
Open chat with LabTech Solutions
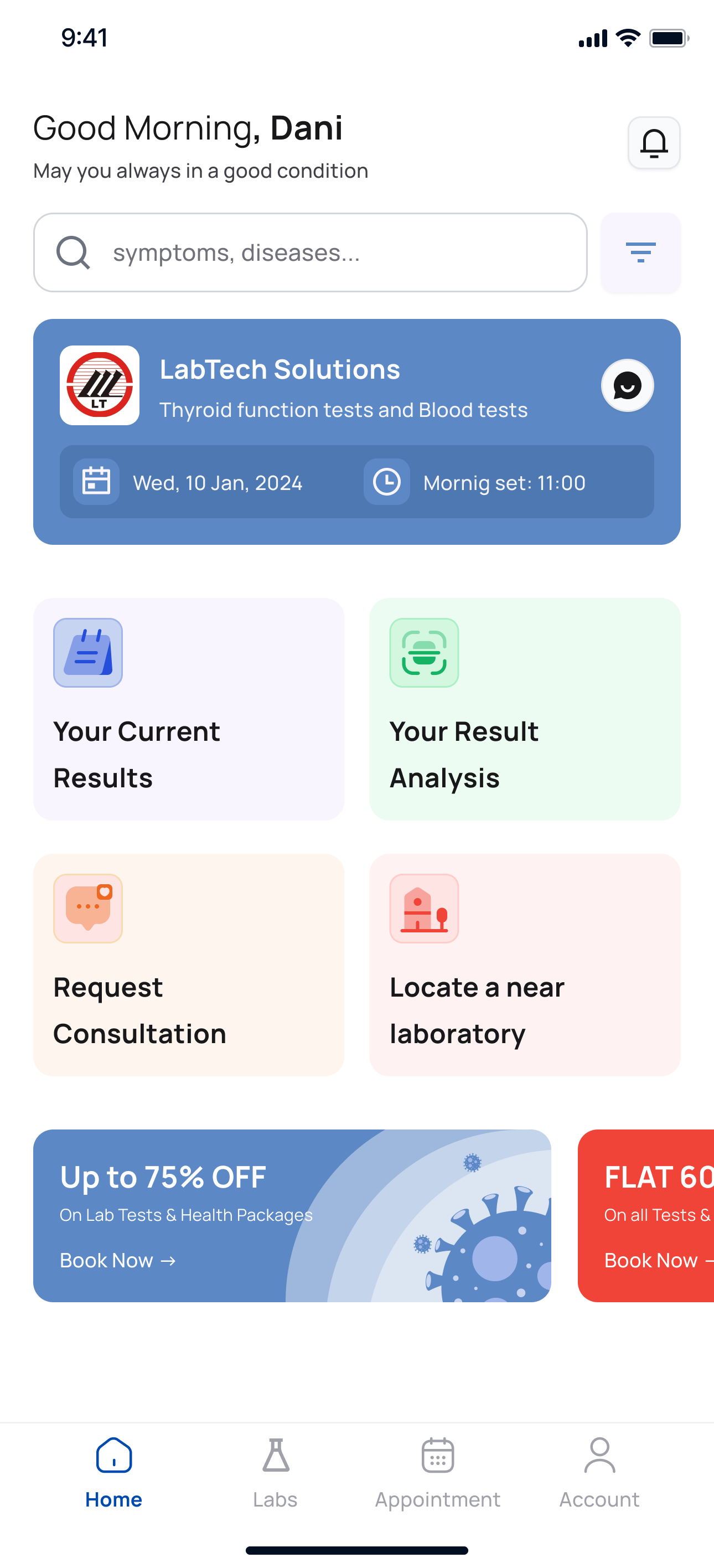[x=627, y=386]
